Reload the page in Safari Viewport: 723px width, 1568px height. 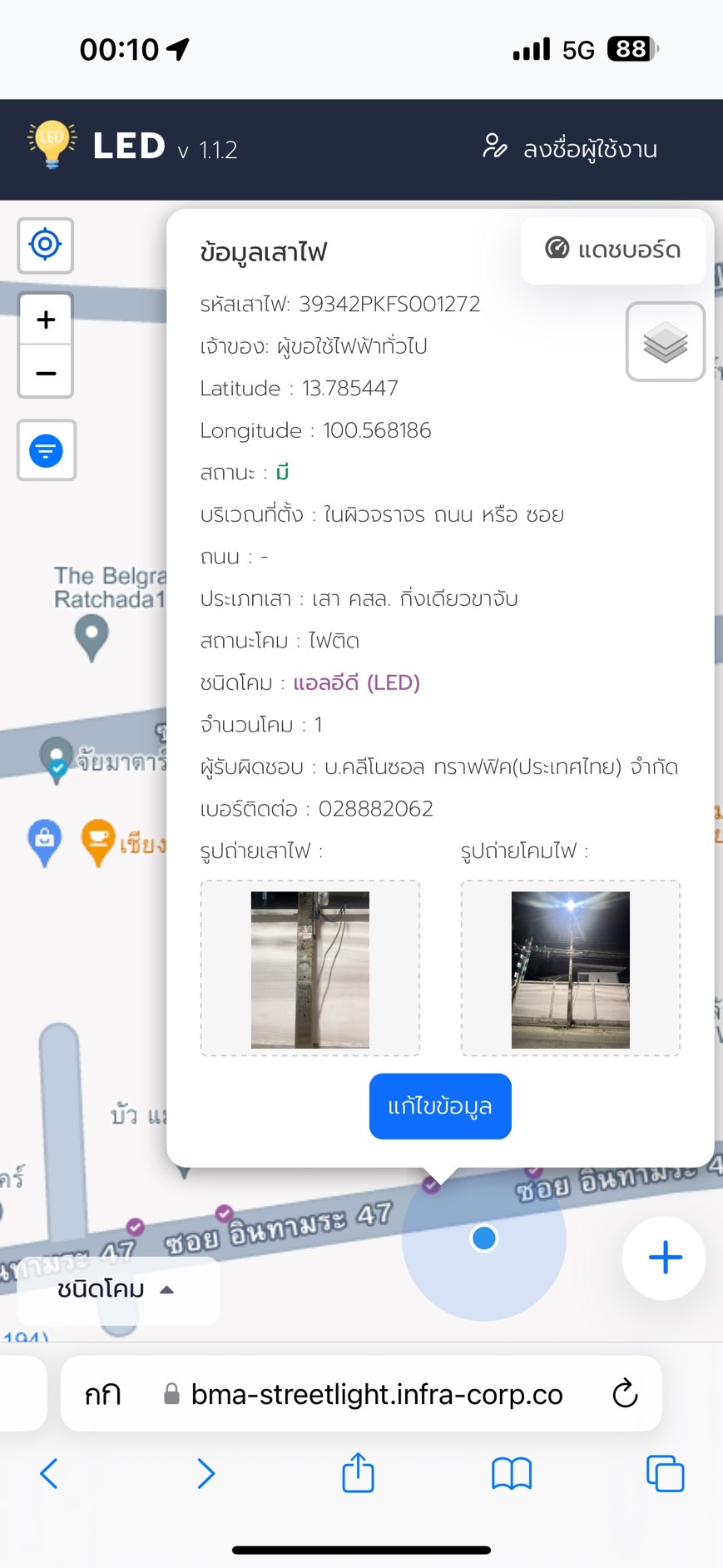625,1393
